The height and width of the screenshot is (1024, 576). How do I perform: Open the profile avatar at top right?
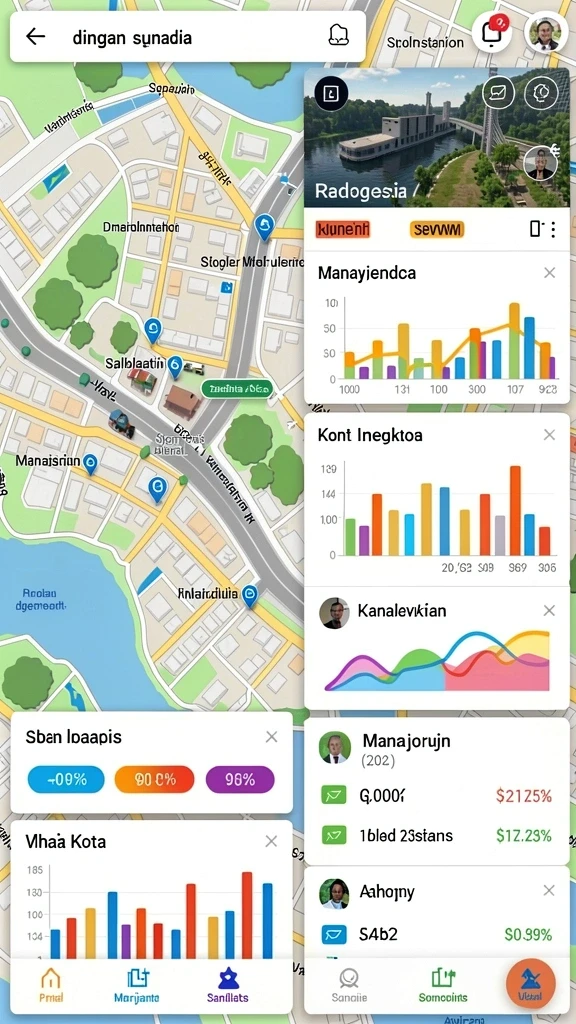(545, 33)
